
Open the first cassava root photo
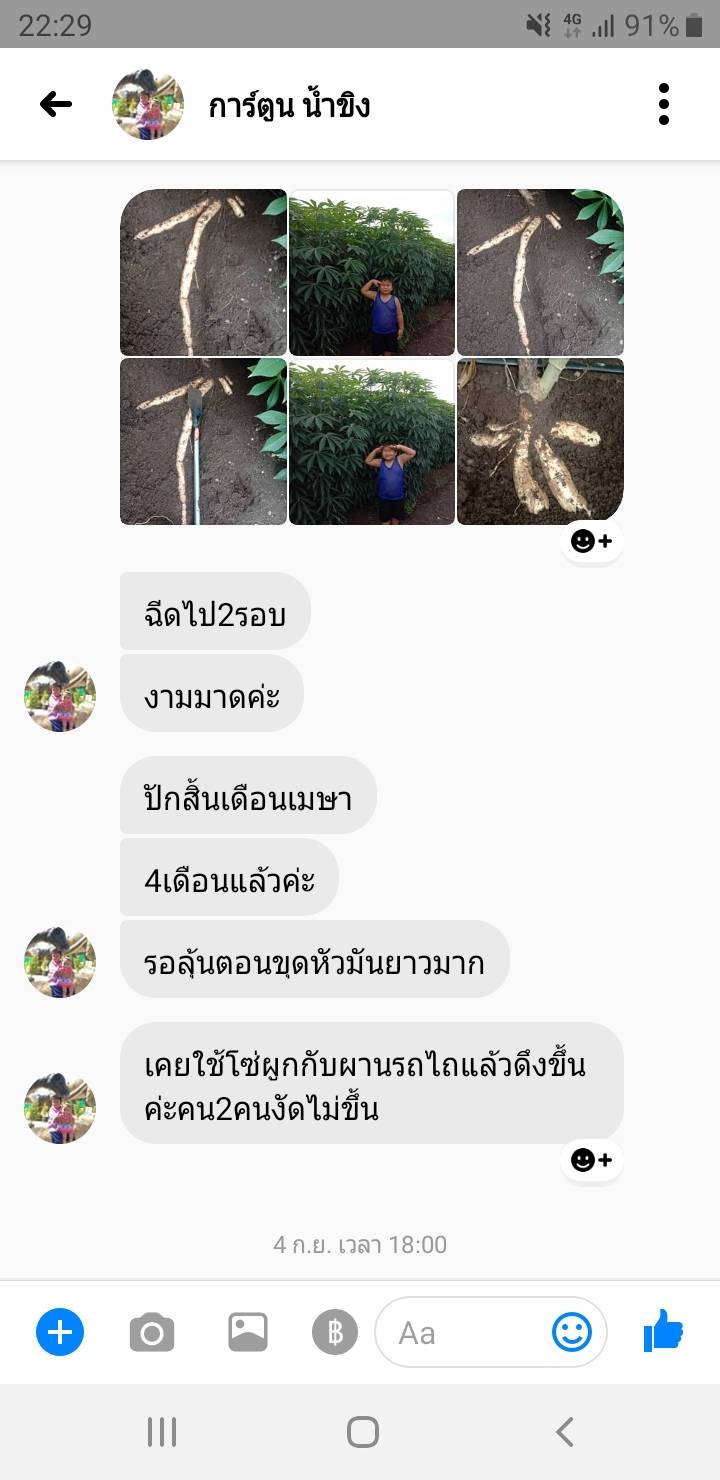click(203, 272)
